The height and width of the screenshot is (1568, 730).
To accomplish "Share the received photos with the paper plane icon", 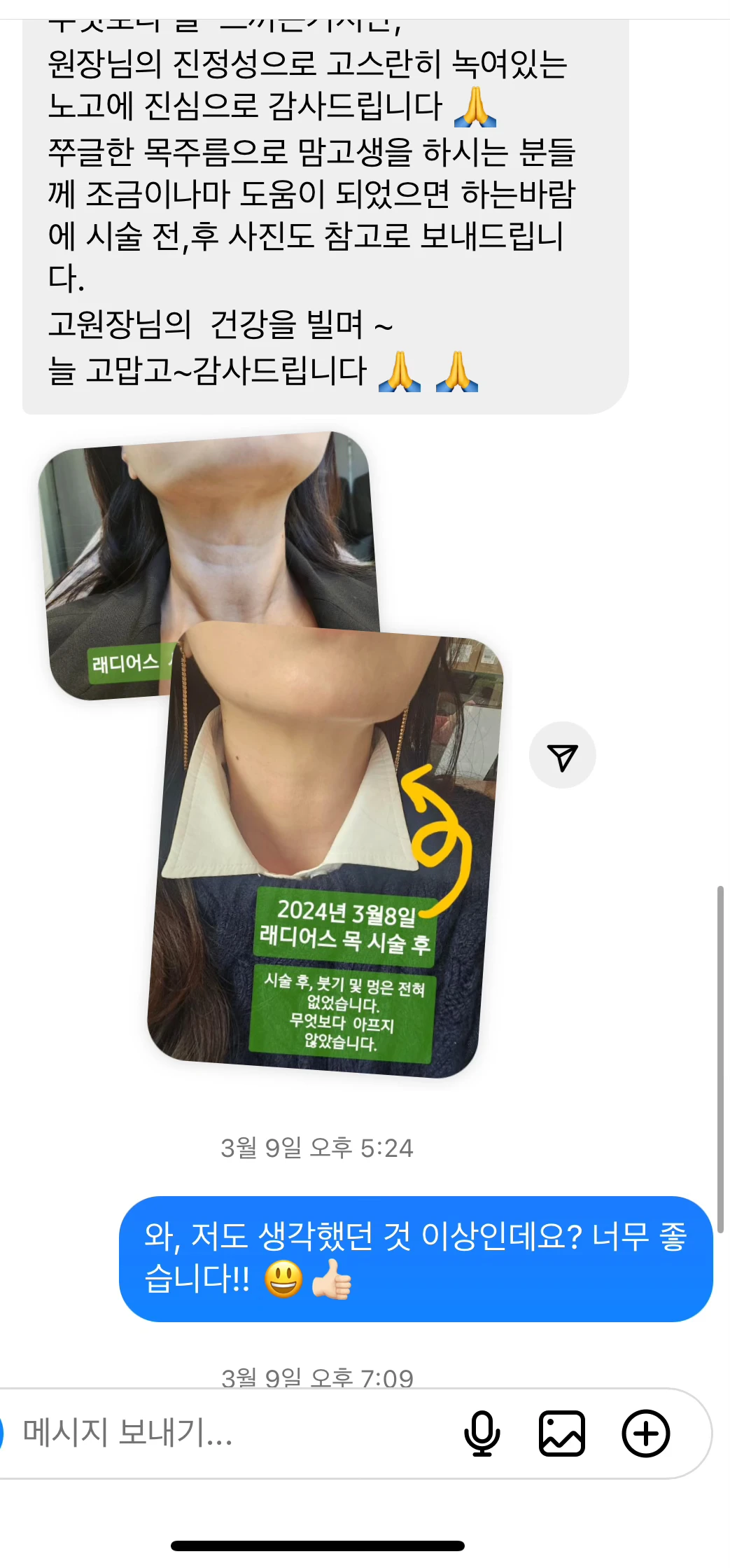I will (562, 756).
